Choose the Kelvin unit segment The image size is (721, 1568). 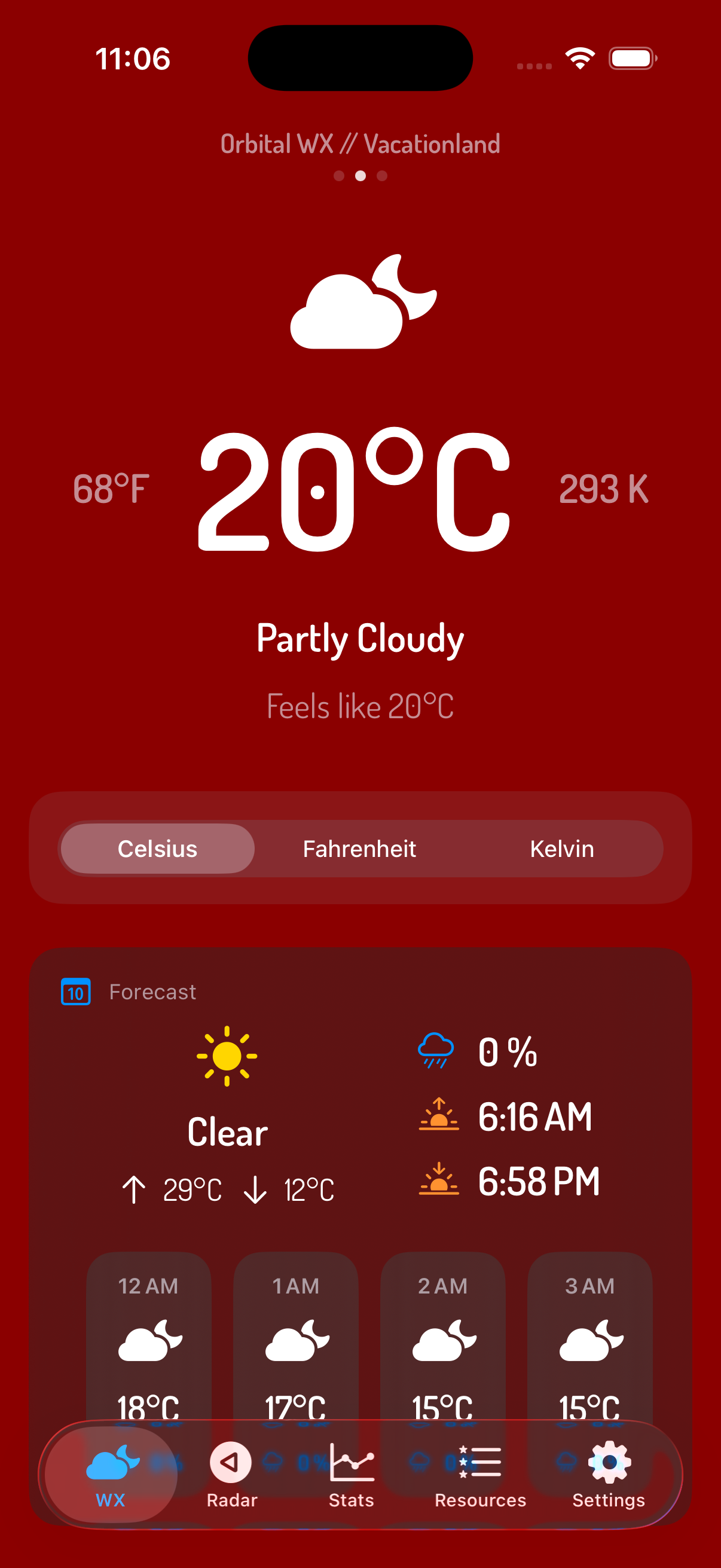coord(561,849)
